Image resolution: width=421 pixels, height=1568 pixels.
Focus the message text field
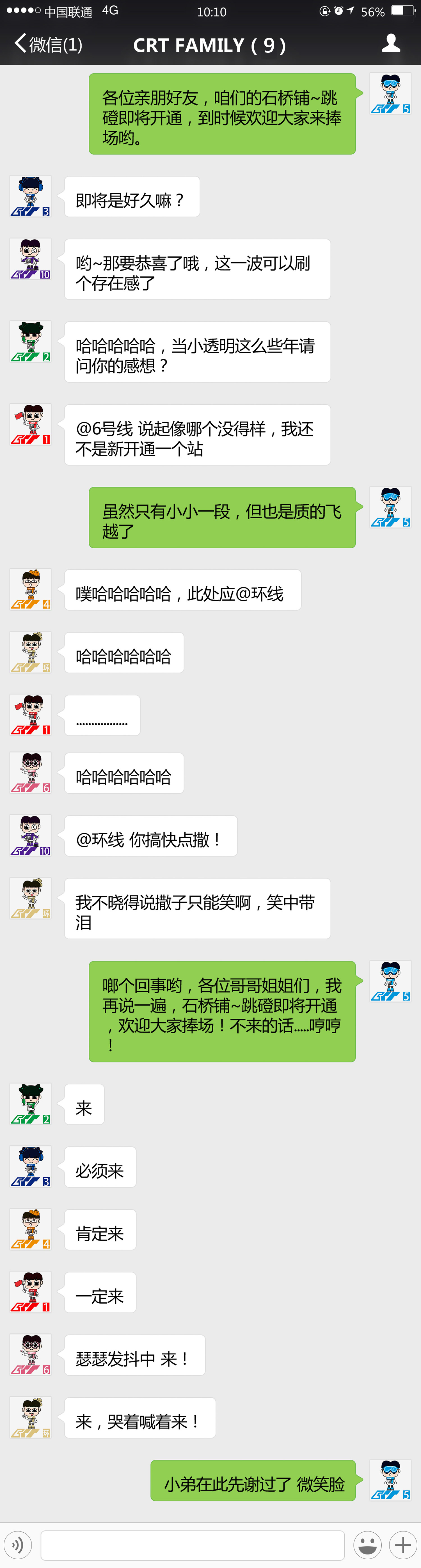pyautogui.click(x=192, y=1544)
